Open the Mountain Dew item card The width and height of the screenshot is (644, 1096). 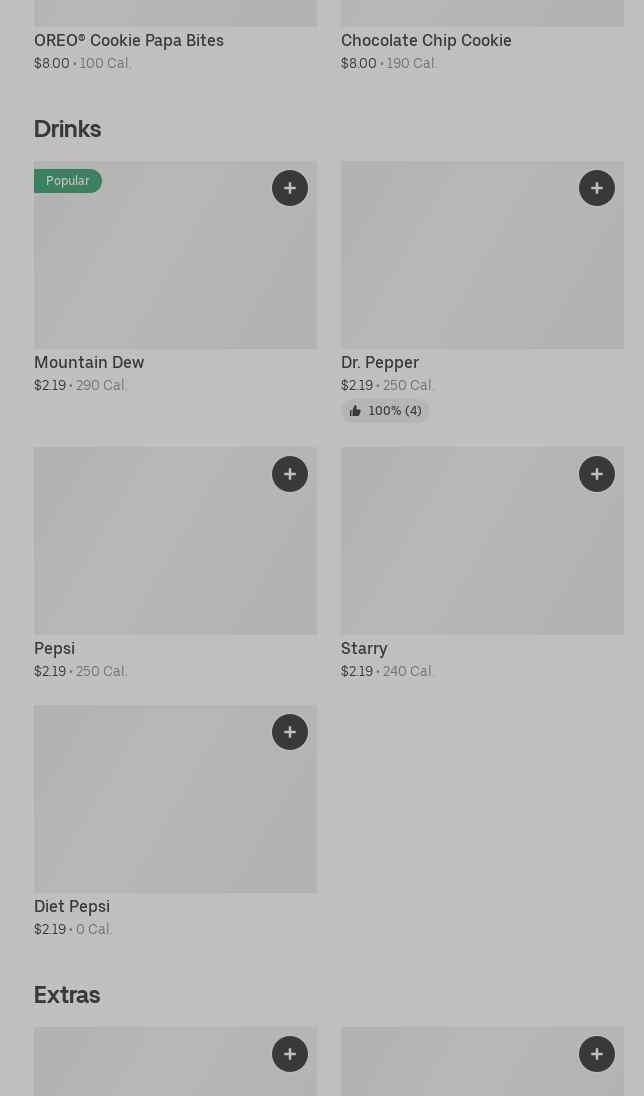click(x=176, y=277)
